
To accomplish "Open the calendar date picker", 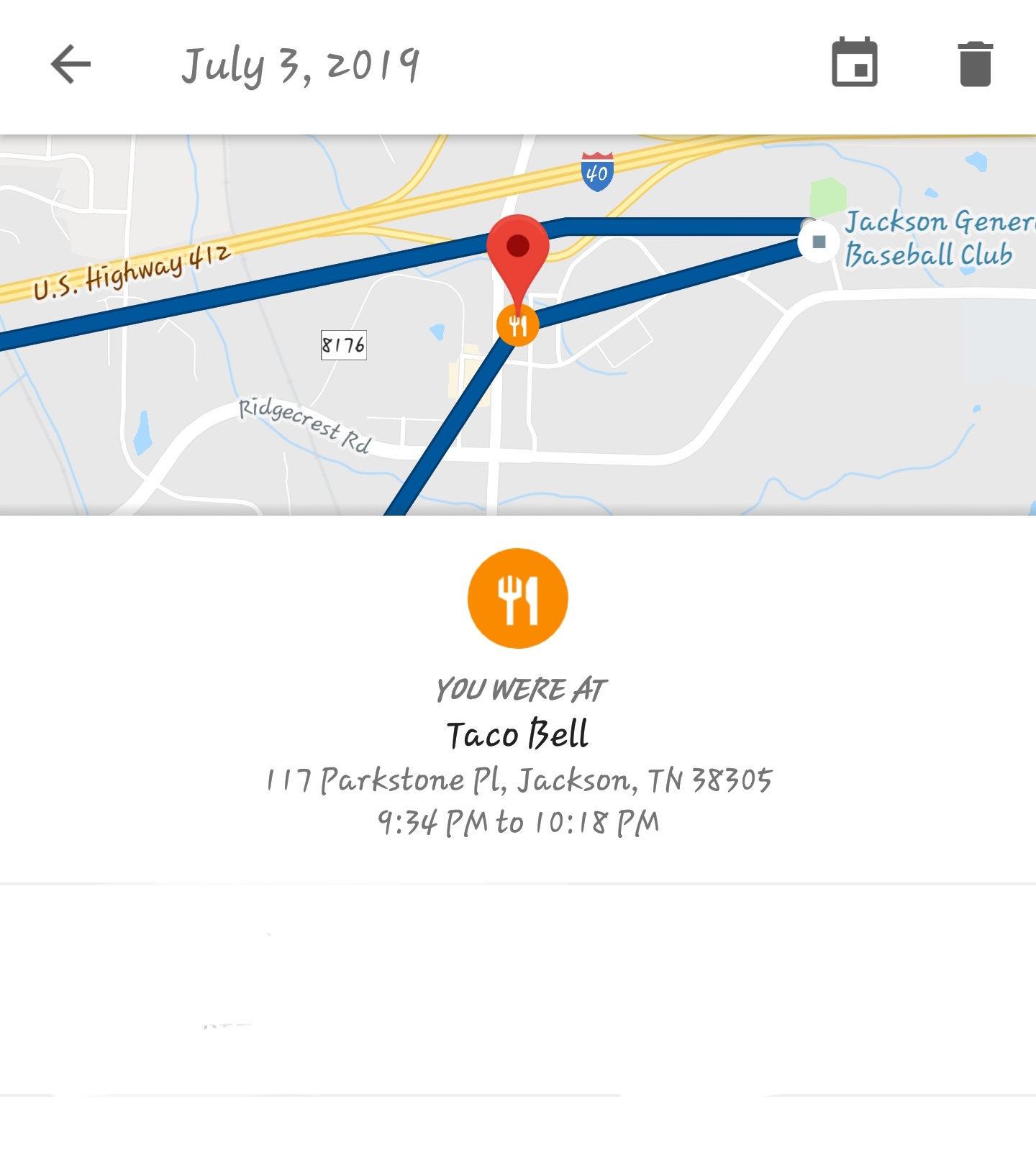I will click(x=854, y=63).
